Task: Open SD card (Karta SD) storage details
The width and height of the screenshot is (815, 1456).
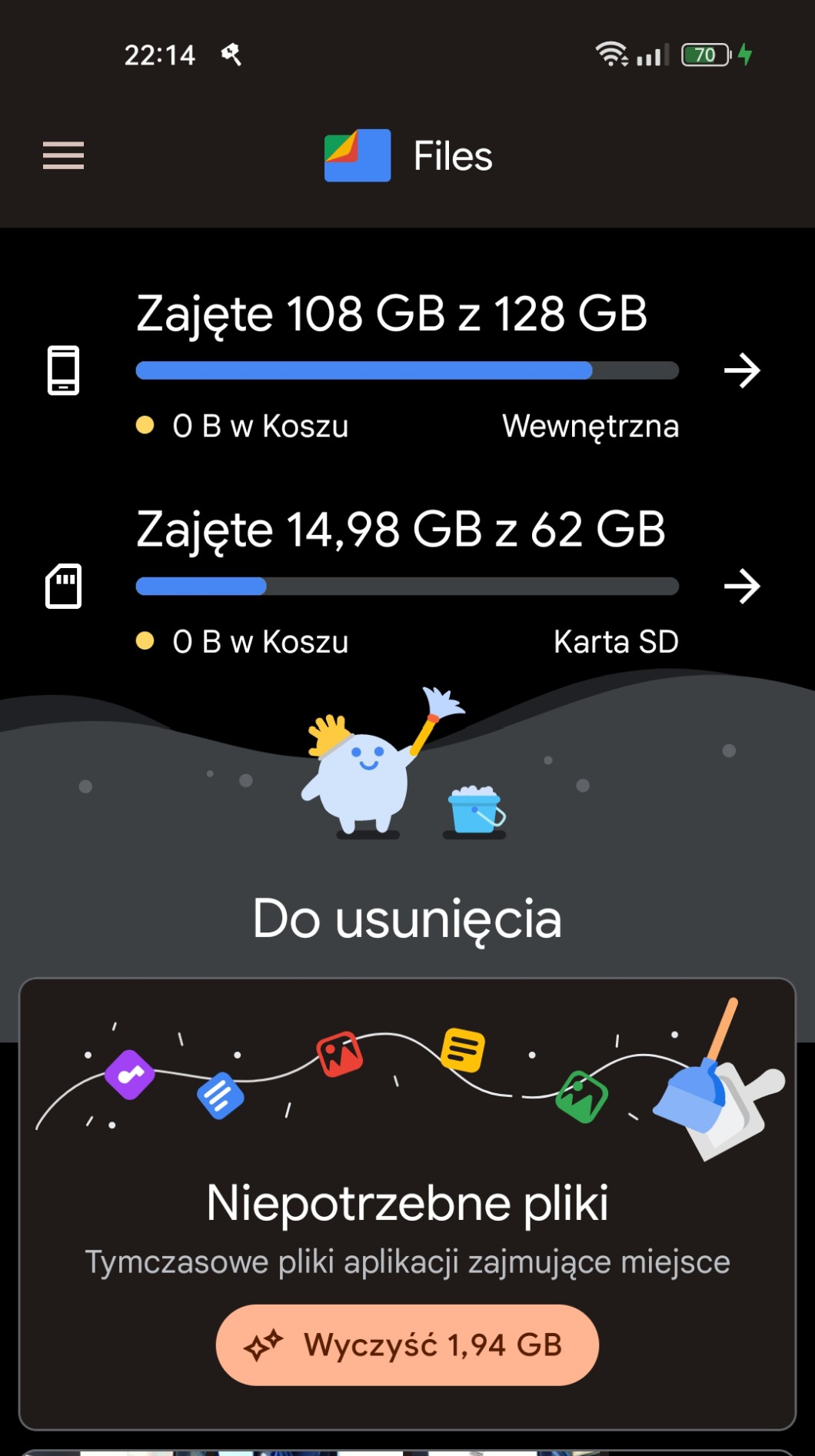Action: [741, 587]
